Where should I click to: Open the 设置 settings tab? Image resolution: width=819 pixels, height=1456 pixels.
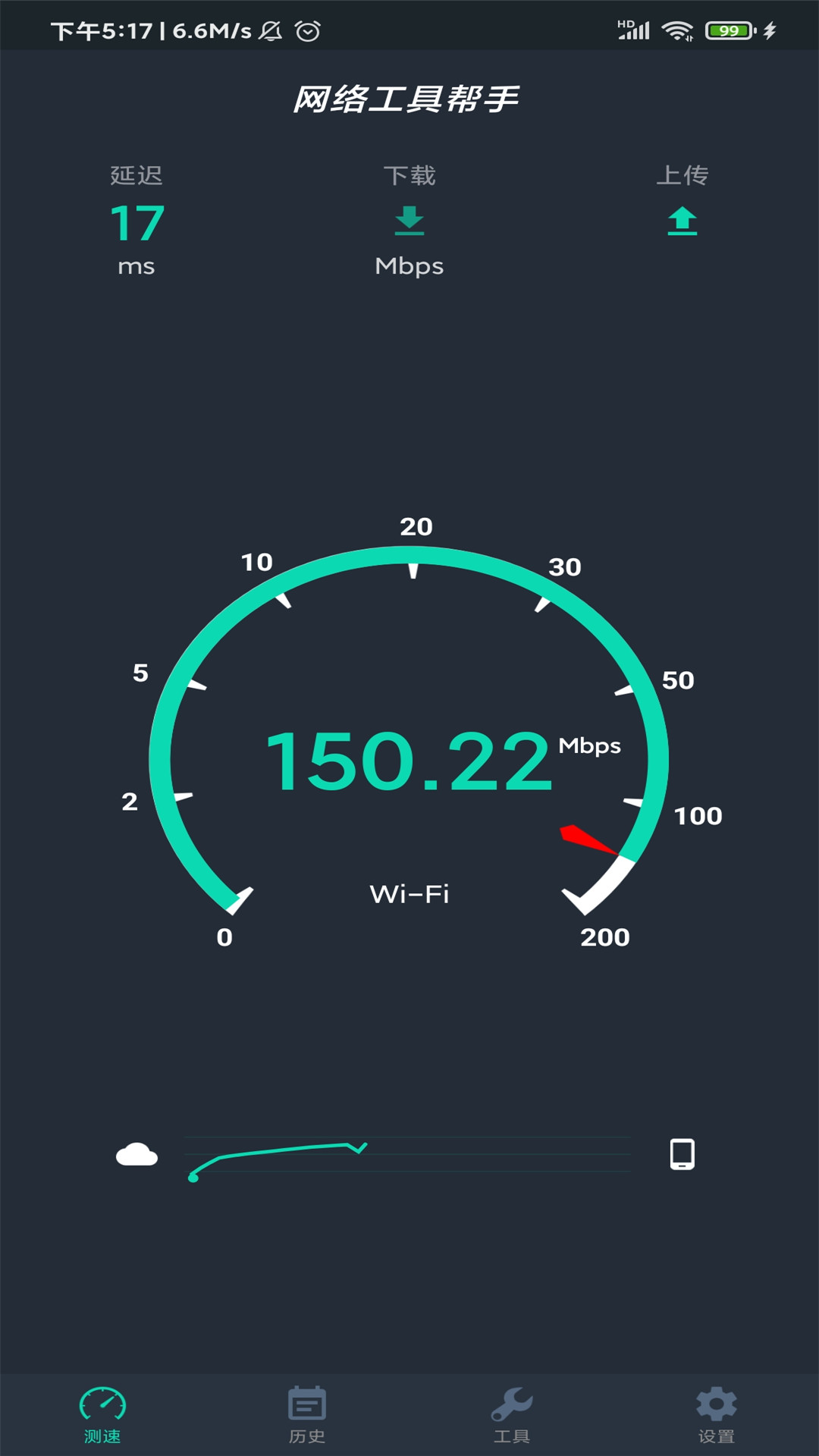717,1414
